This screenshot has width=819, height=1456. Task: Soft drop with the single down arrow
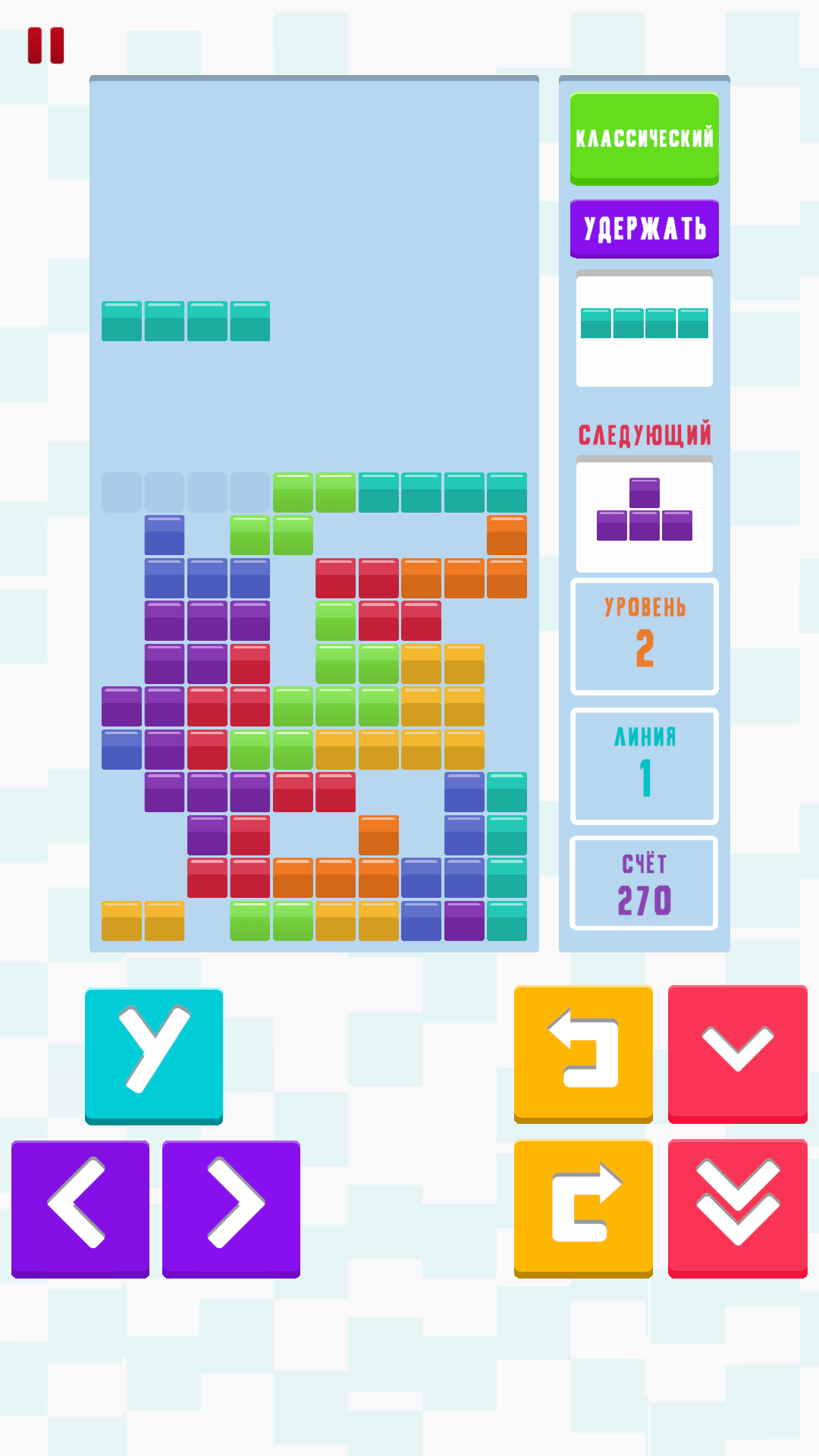738,1054
